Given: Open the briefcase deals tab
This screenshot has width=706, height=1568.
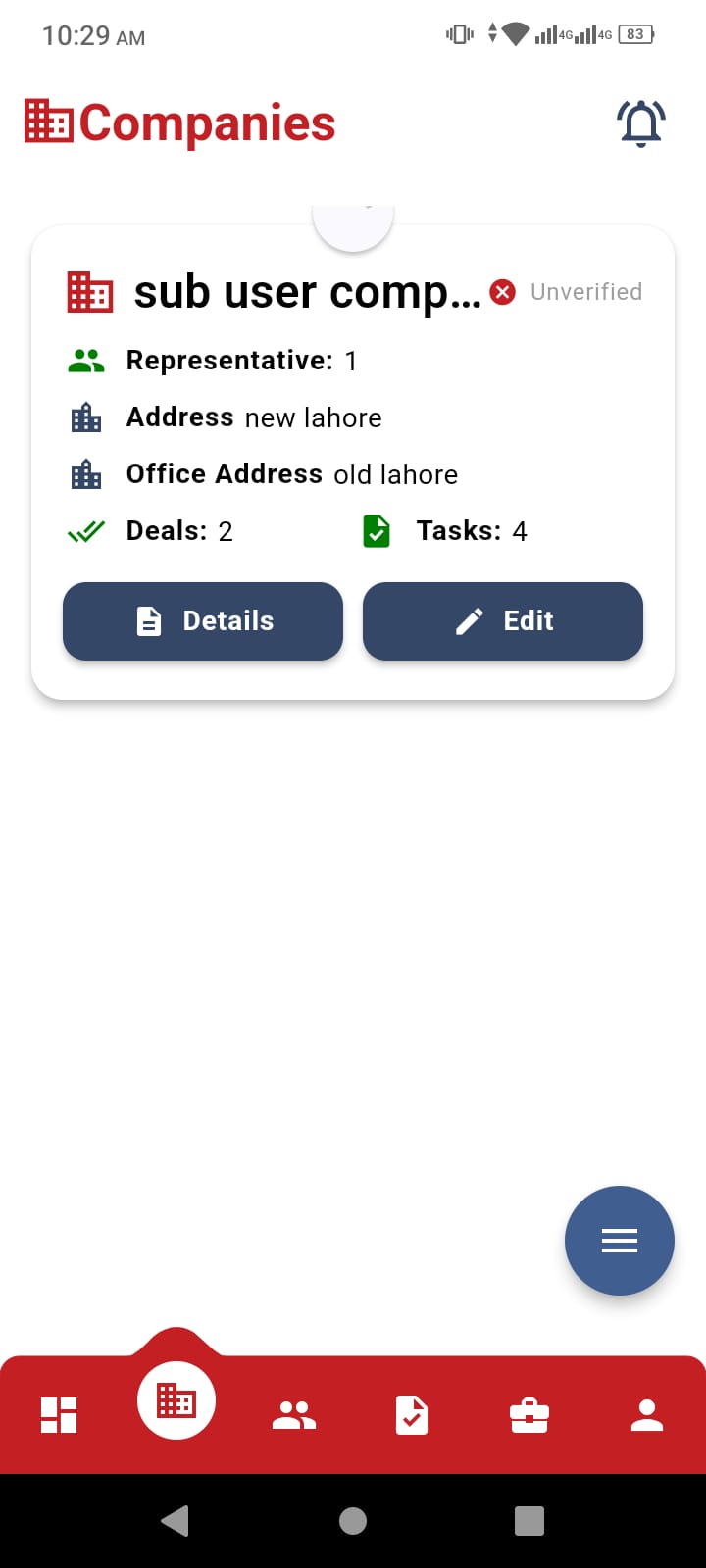Looking at the screenshot, I should 529,1415.
